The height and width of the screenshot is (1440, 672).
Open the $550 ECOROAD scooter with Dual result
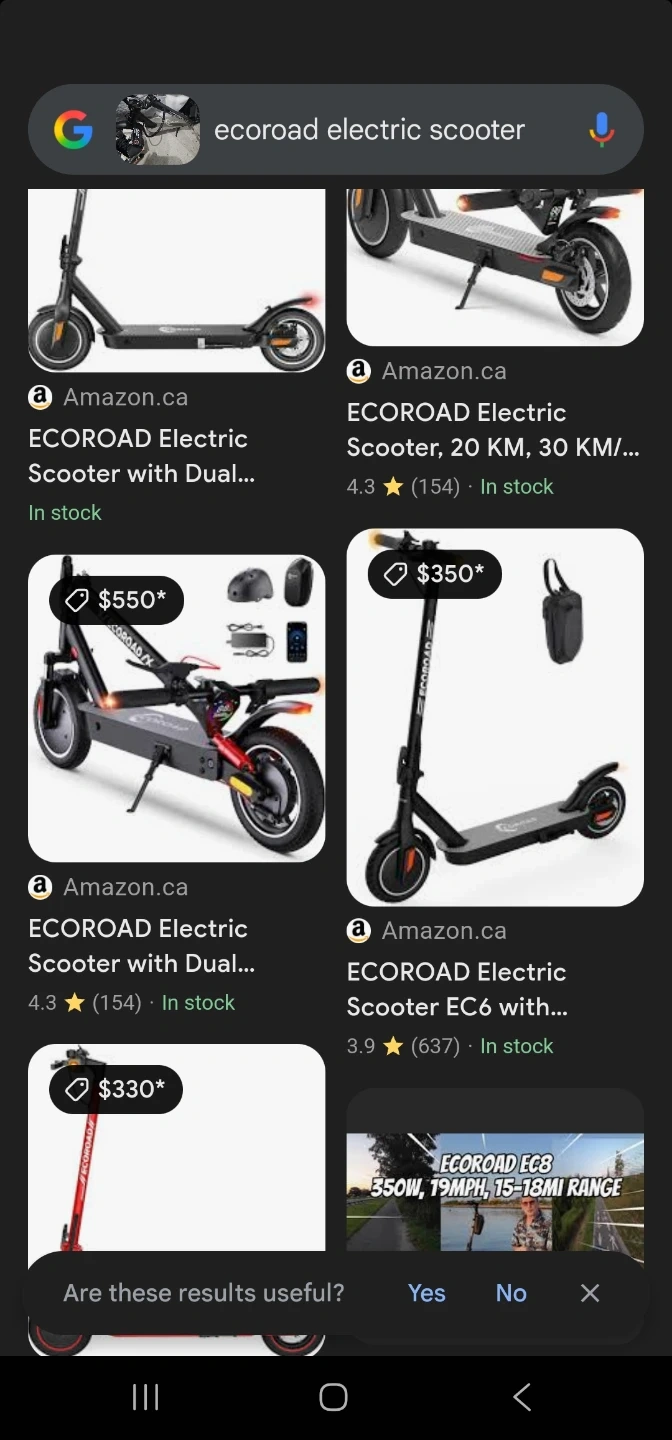176,708
